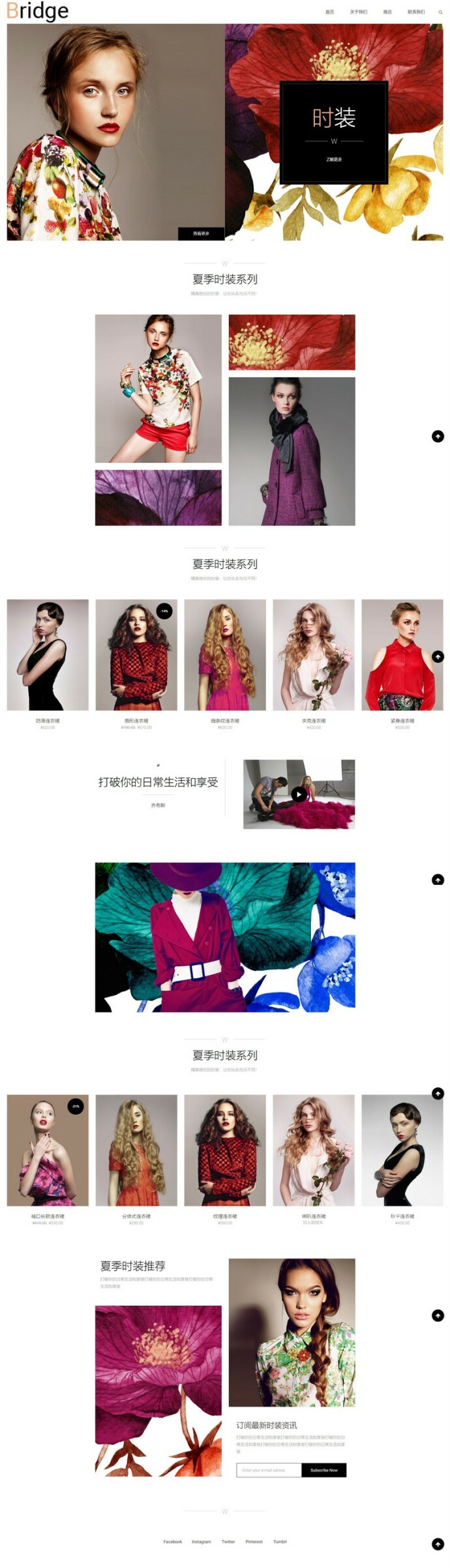Open the 商店 menu item
Screen dimensions: 450x1568
pos(387,12)
